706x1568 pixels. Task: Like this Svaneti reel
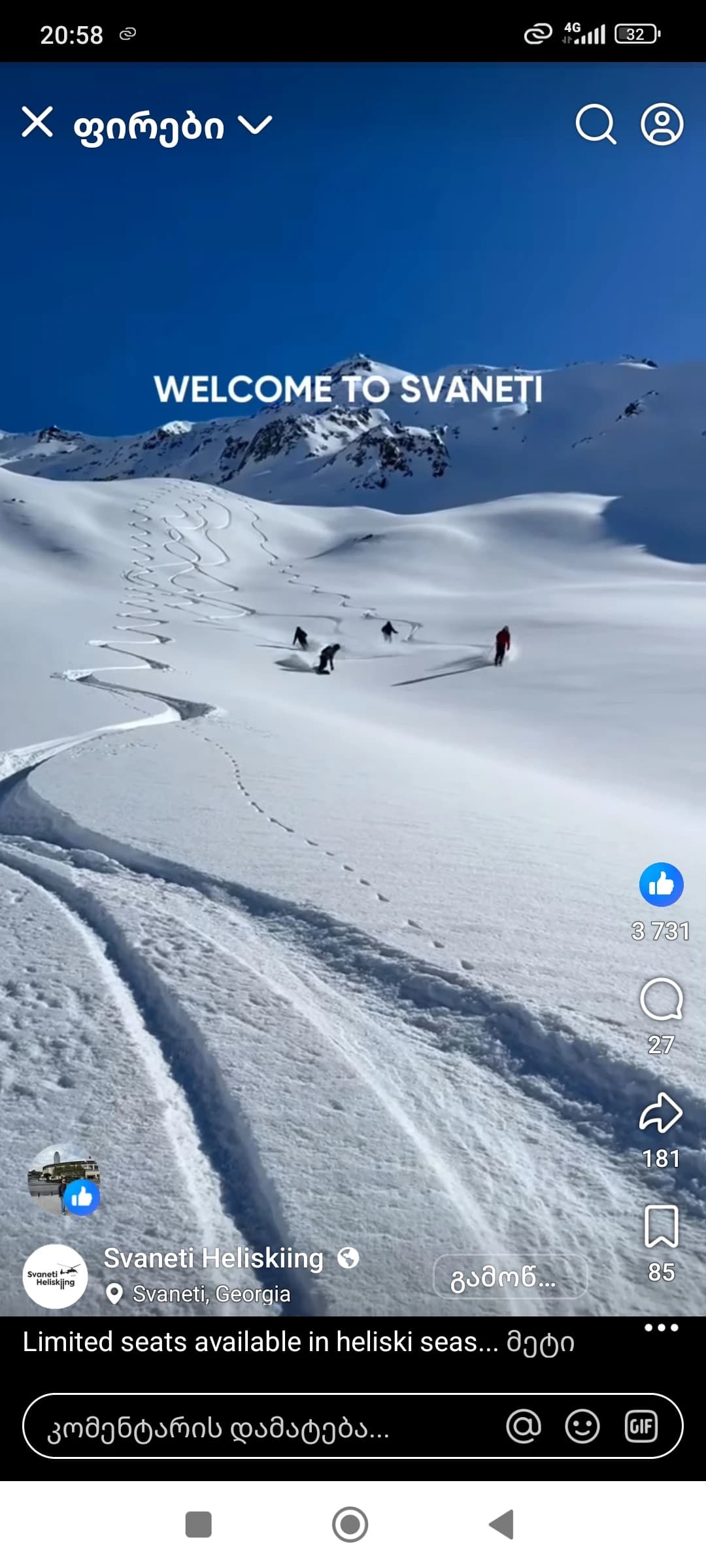[x=661, y=885]
